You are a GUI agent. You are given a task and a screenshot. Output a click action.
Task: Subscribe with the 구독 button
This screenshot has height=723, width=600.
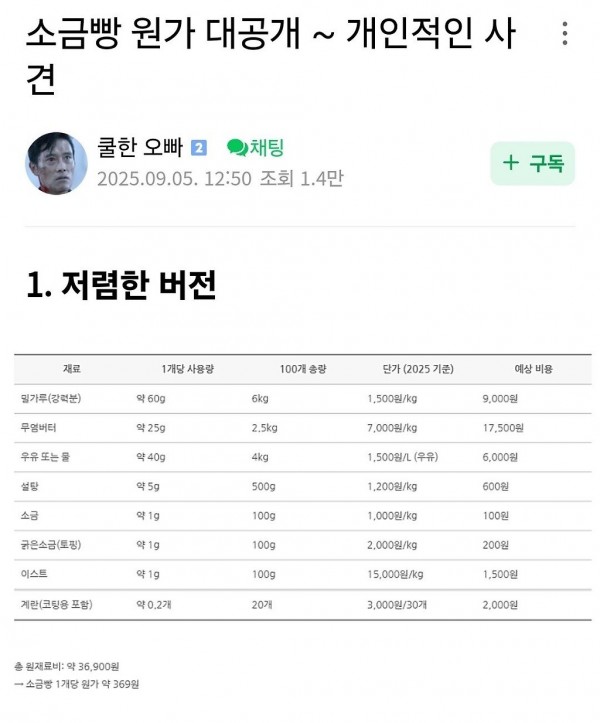coord(532,163)
